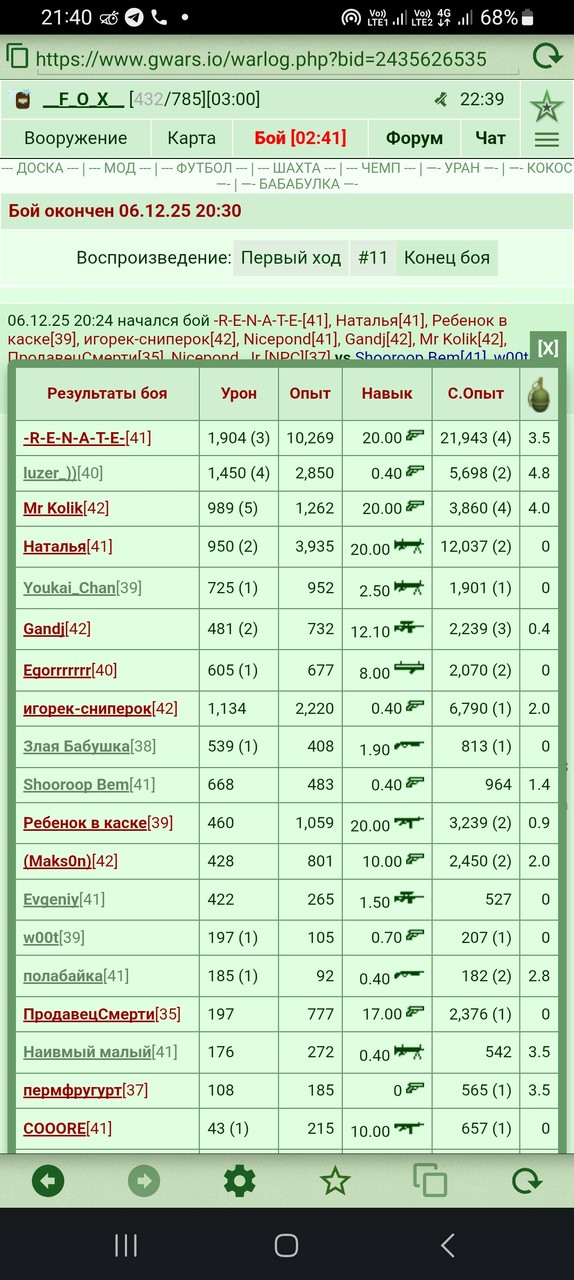Reload the page from the address bar
The image size is (574, 1280).
click(x=547, y=56)
